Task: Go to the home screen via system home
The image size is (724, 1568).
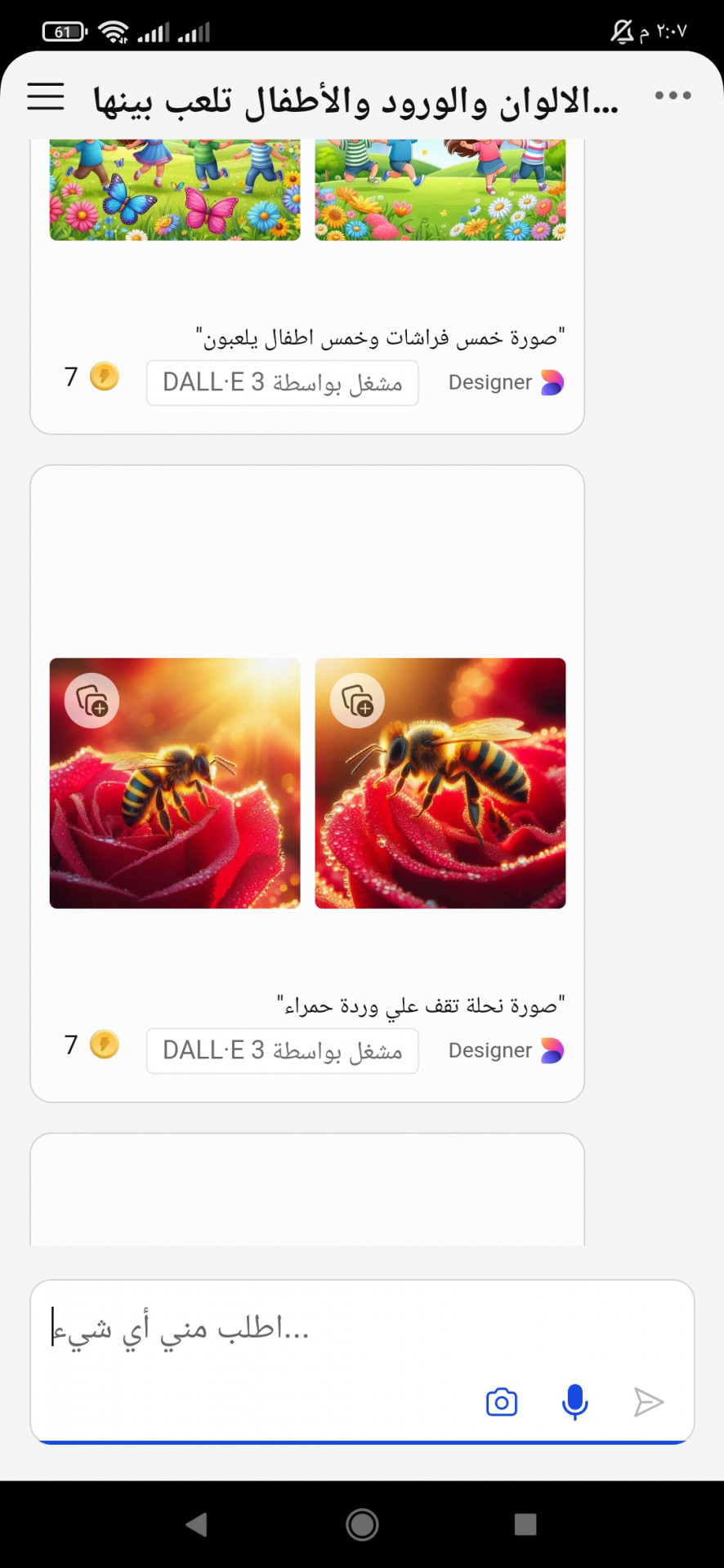Action: coord(362,1524)
